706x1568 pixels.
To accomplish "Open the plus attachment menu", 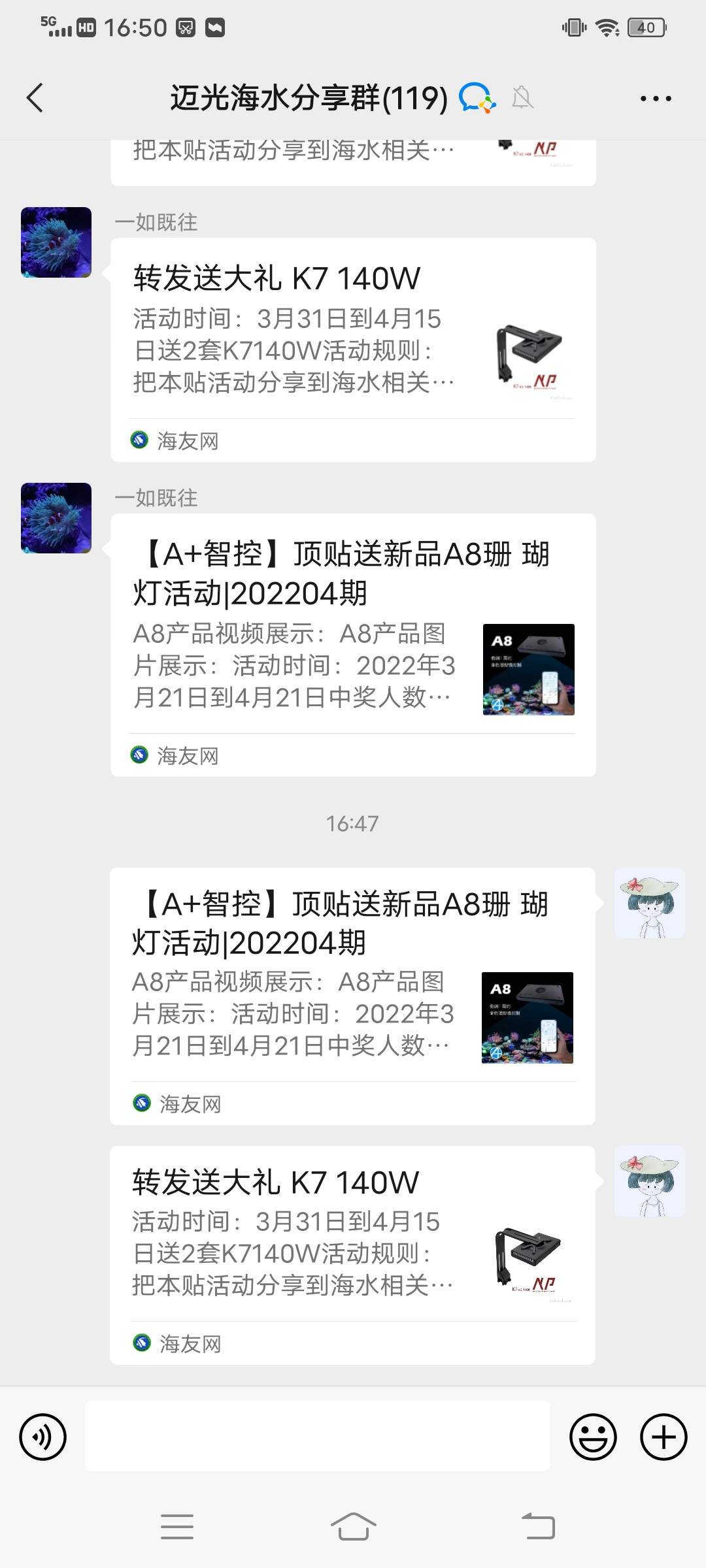I will 664,1437.
